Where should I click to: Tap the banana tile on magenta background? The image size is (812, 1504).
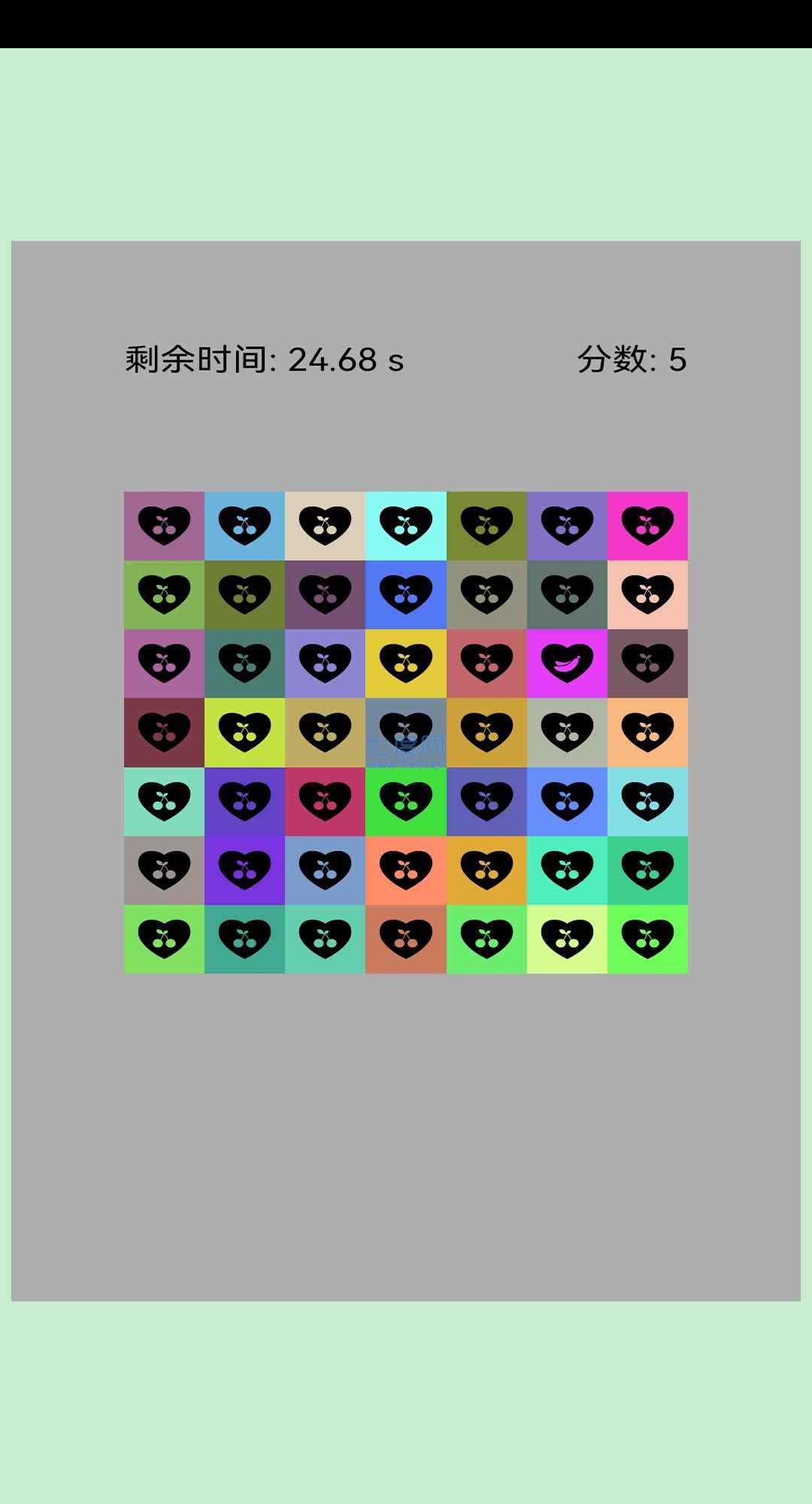[x=567, y=663]
